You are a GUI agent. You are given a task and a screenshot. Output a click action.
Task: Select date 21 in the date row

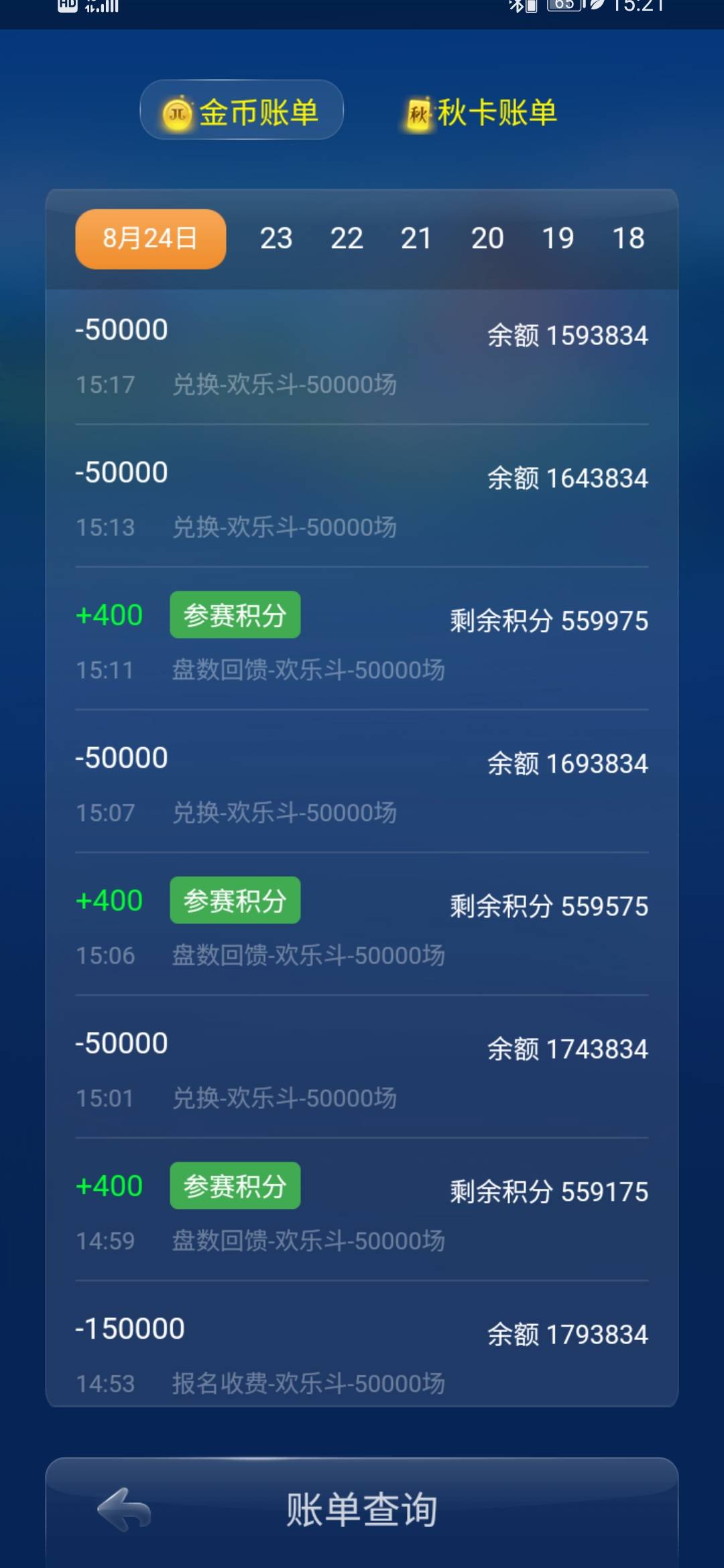[416, 238]
